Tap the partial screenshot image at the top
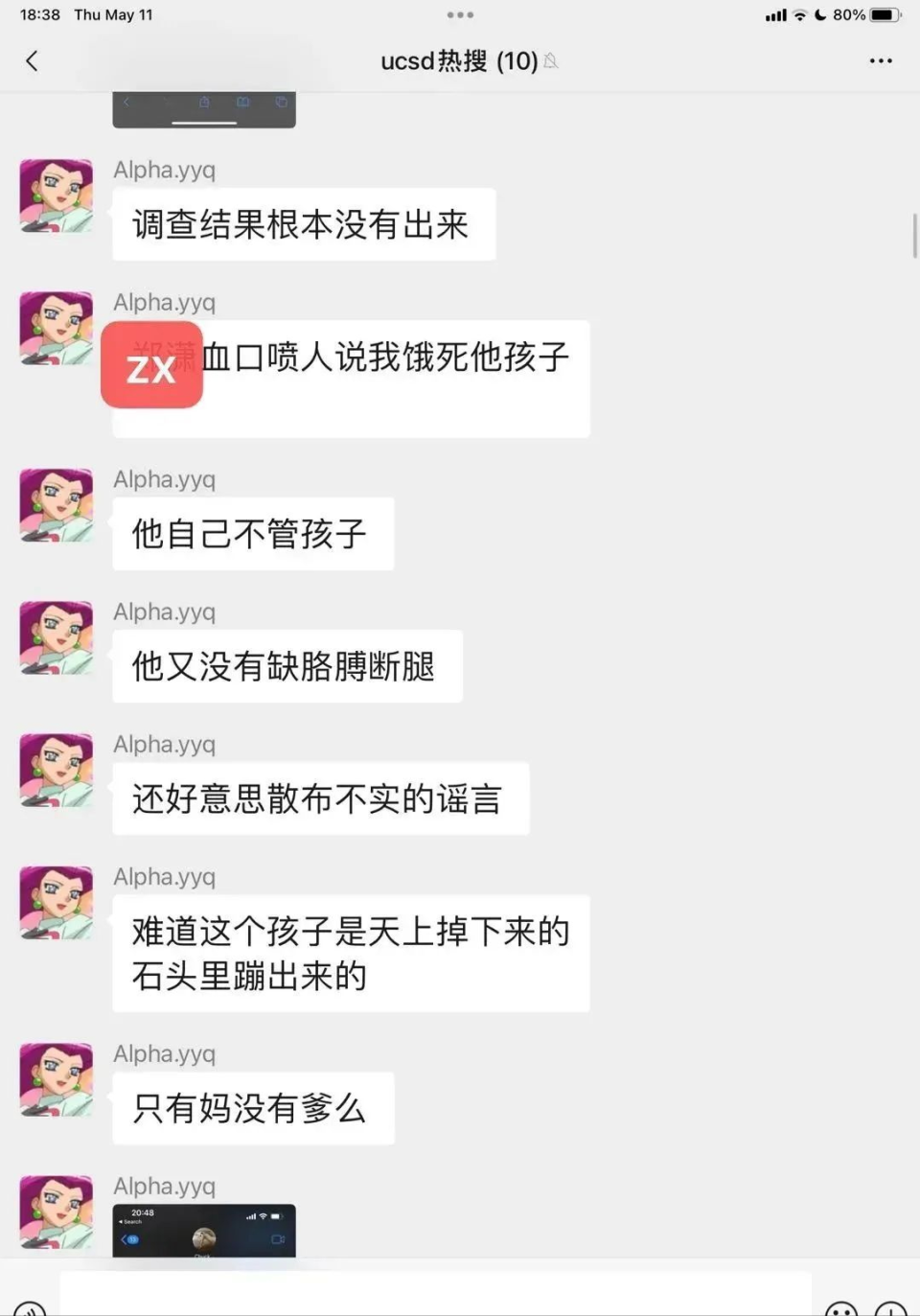 click(204, 107)
